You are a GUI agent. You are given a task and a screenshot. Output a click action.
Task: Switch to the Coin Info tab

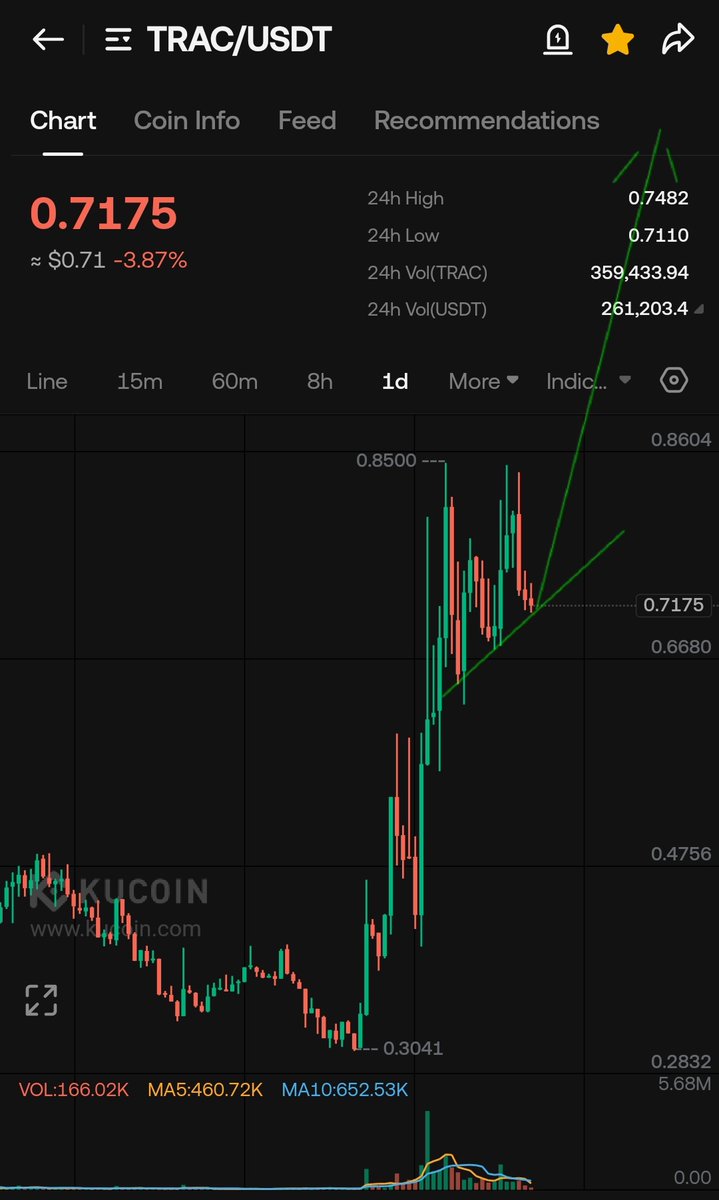pyautogui.click(x=187, y=121)
